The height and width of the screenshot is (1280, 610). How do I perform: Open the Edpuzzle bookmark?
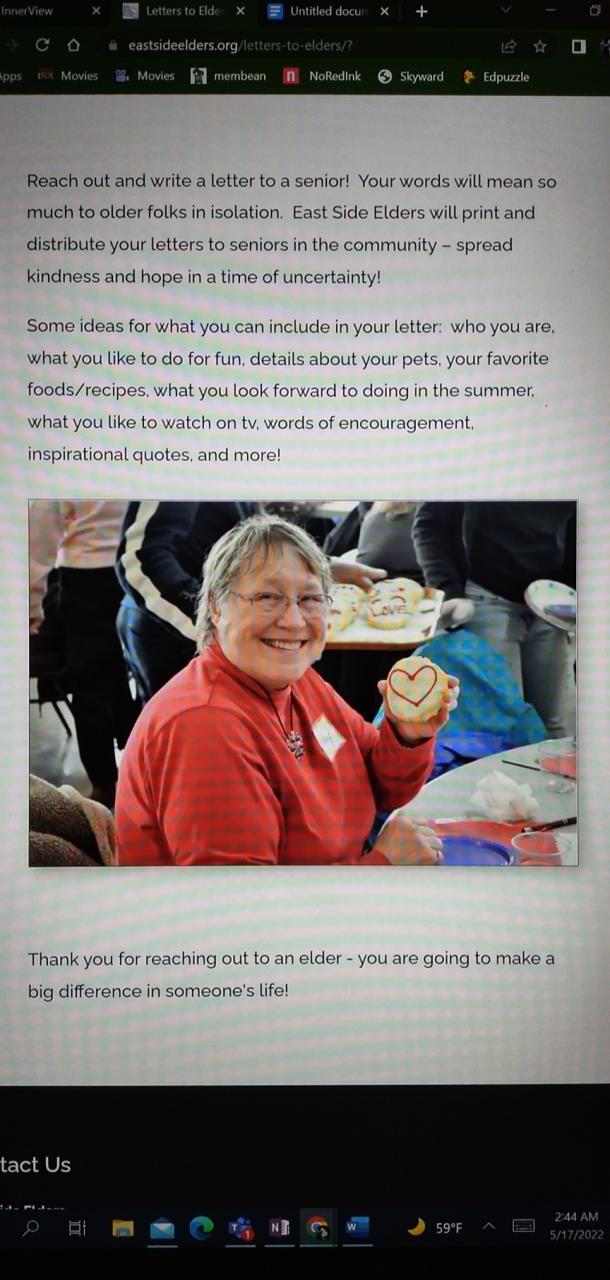click(x=496, y=76)
